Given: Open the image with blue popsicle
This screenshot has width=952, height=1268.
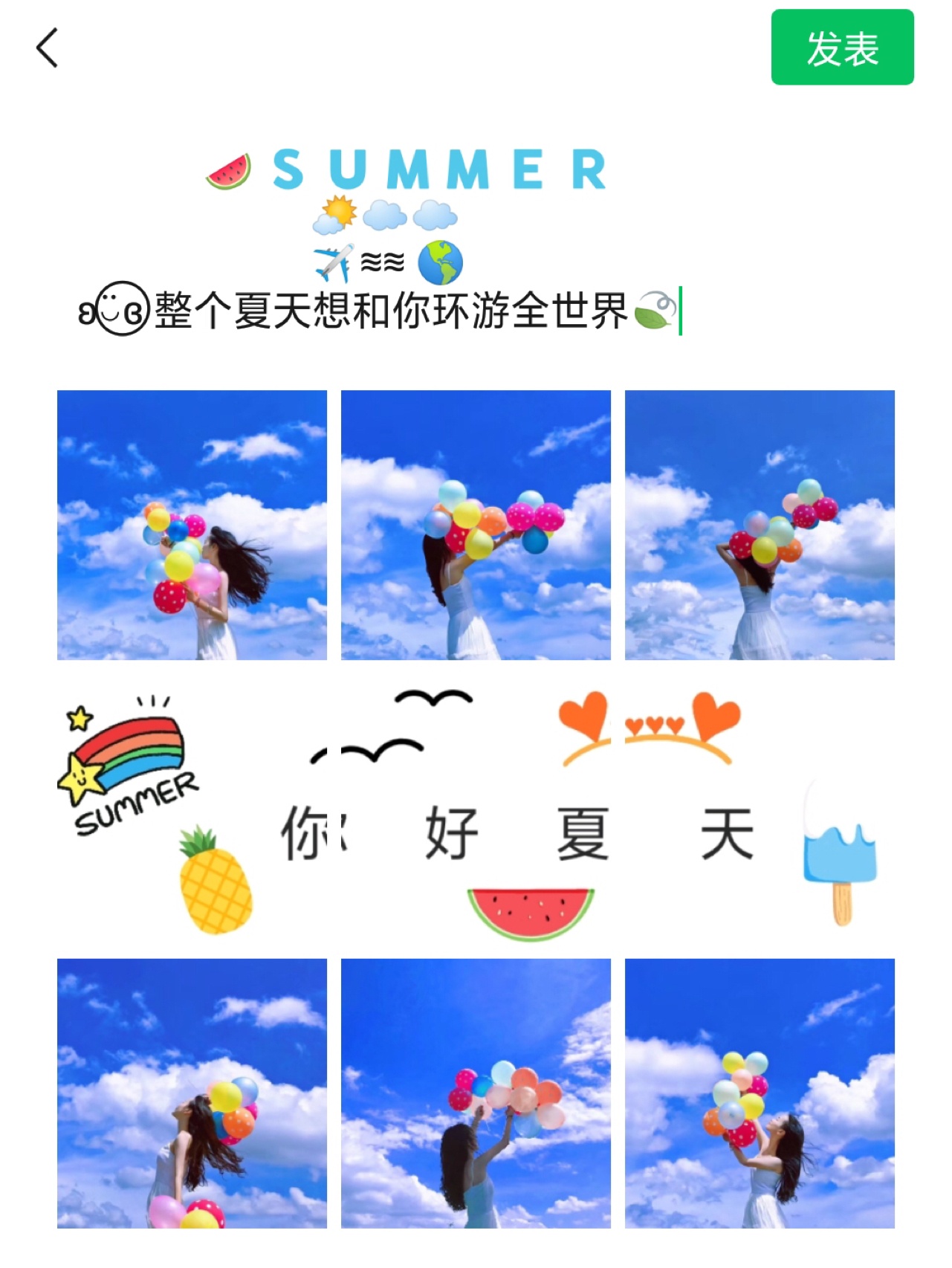Looking at the screenshot, I should coord(760,809).
